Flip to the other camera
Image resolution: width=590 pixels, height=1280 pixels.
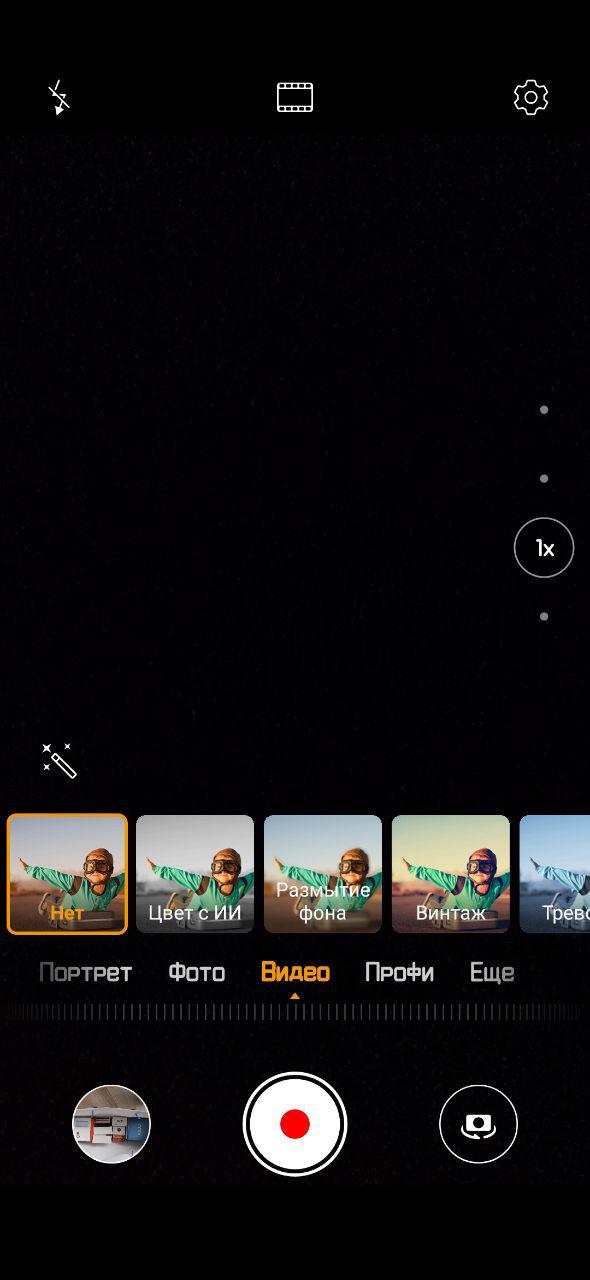click(478, 1124)
